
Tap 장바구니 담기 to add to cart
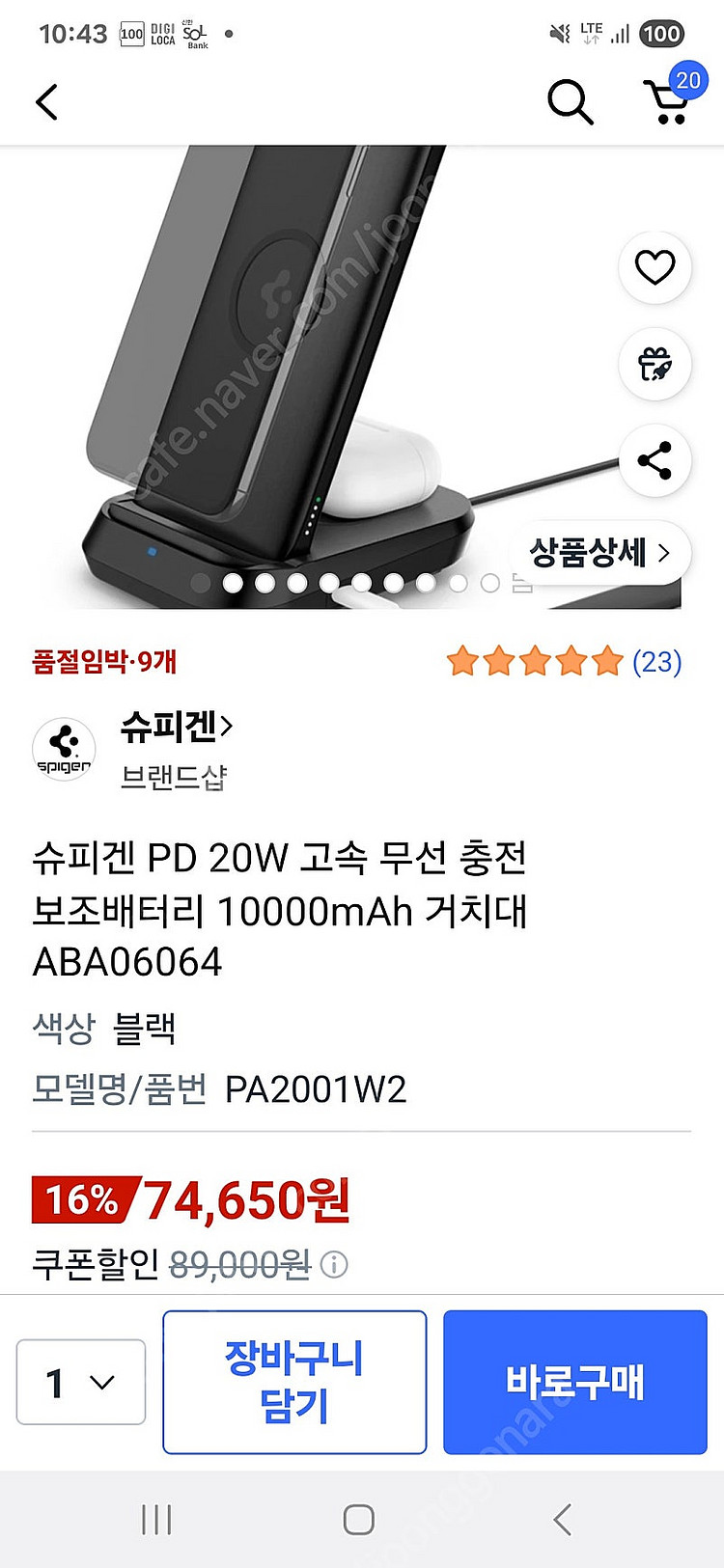294,1382
